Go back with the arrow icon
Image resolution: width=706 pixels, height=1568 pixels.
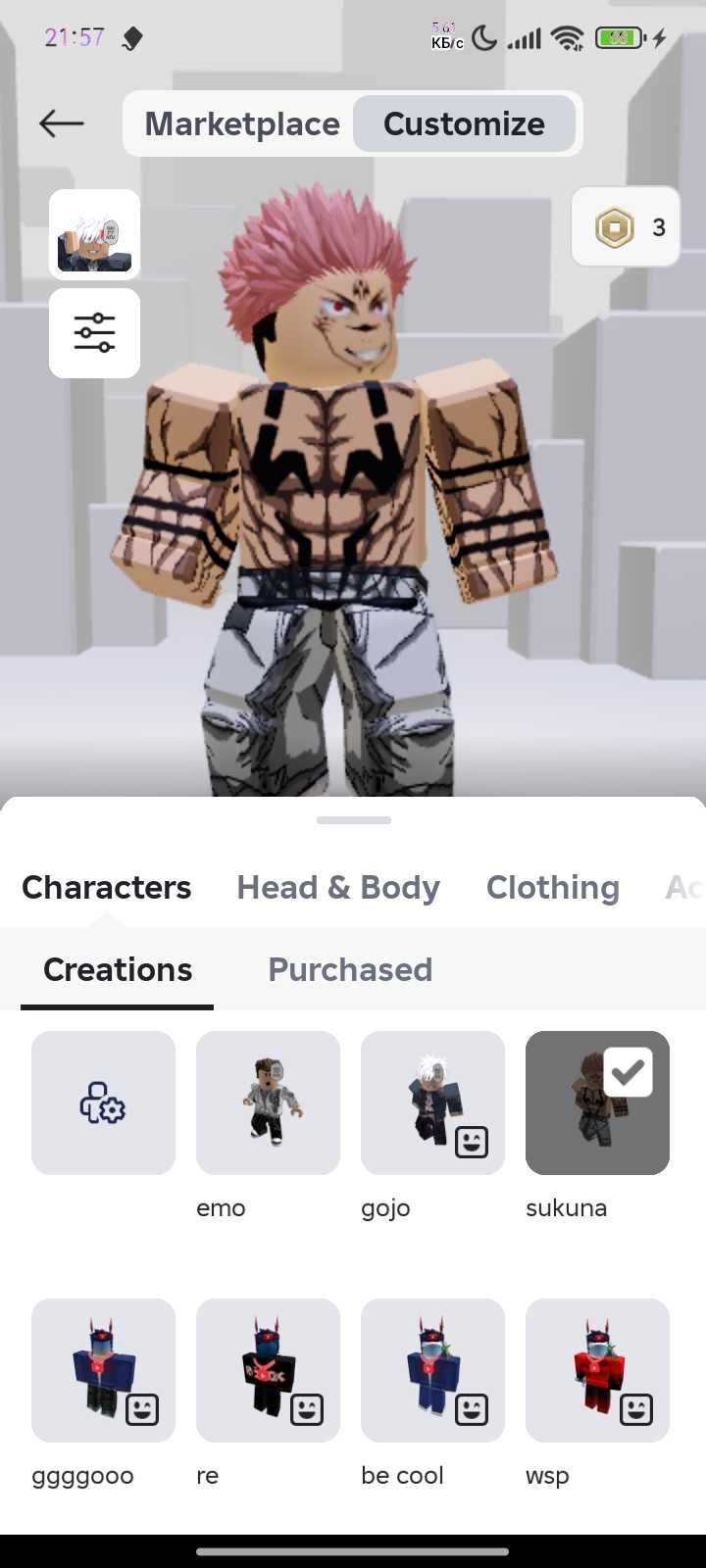[x=62, y=123]
